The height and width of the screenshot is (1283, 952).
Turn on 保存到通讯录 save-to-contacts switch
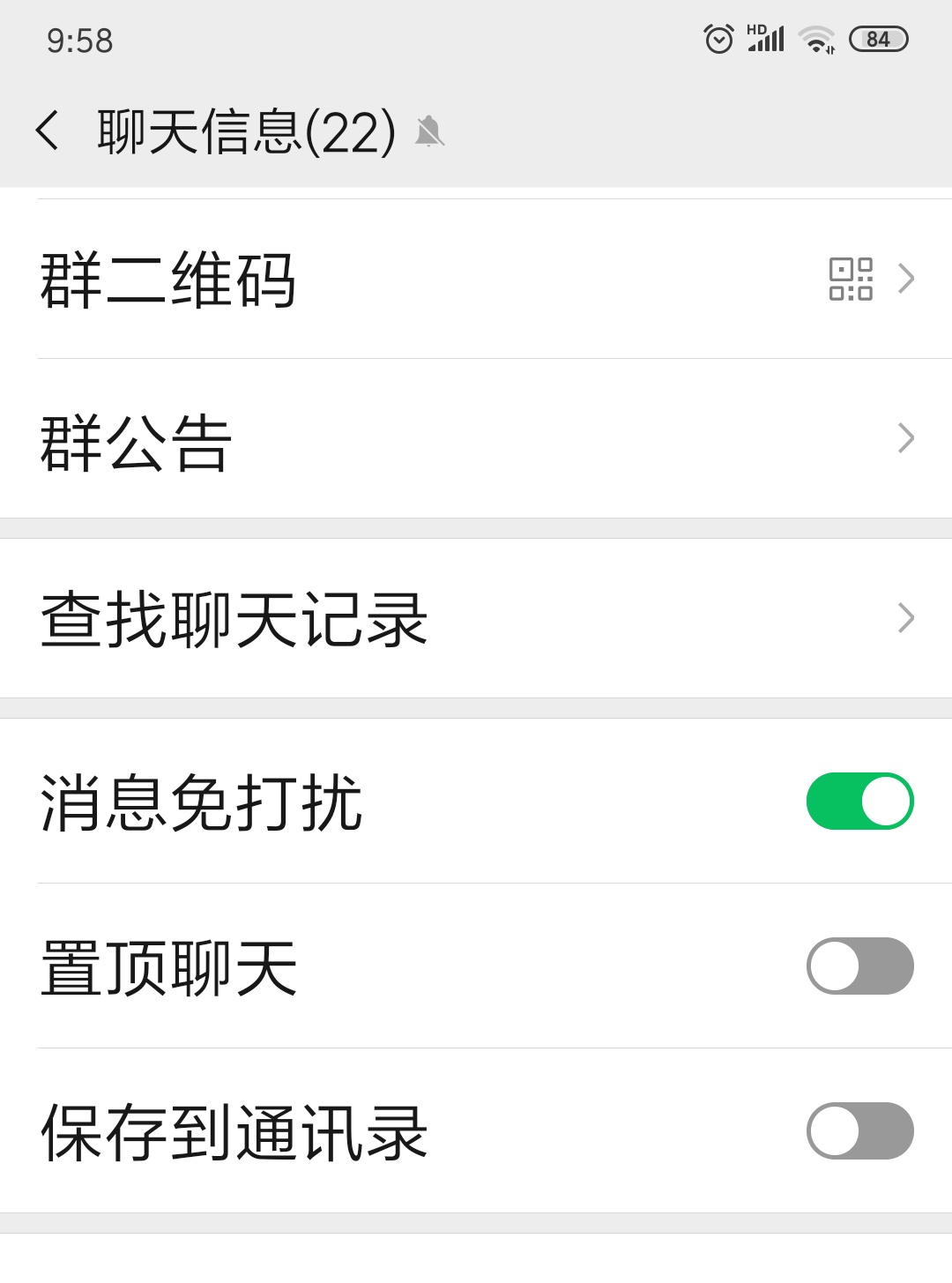[x=858, y=1131]
